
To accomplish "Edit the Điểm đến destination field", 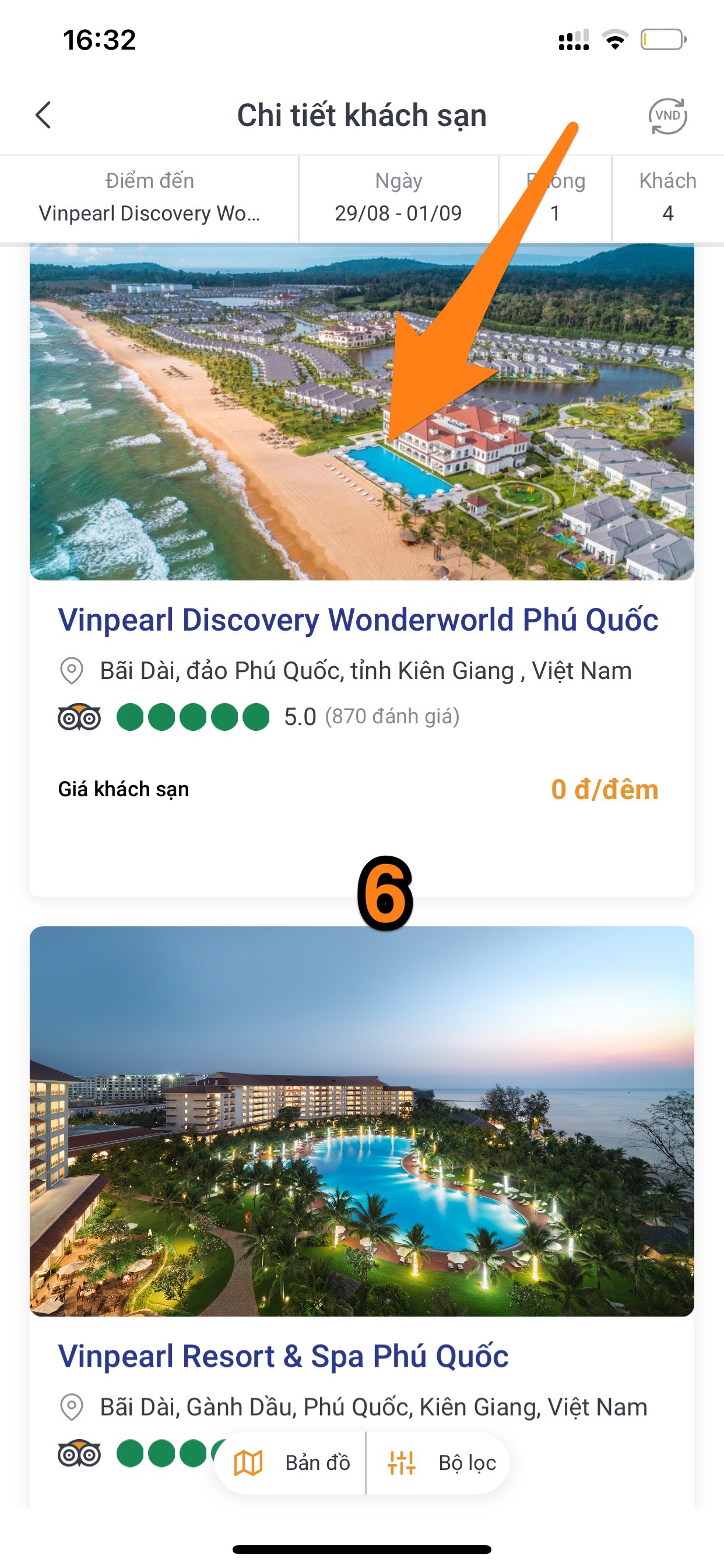I will coord(150,198).
